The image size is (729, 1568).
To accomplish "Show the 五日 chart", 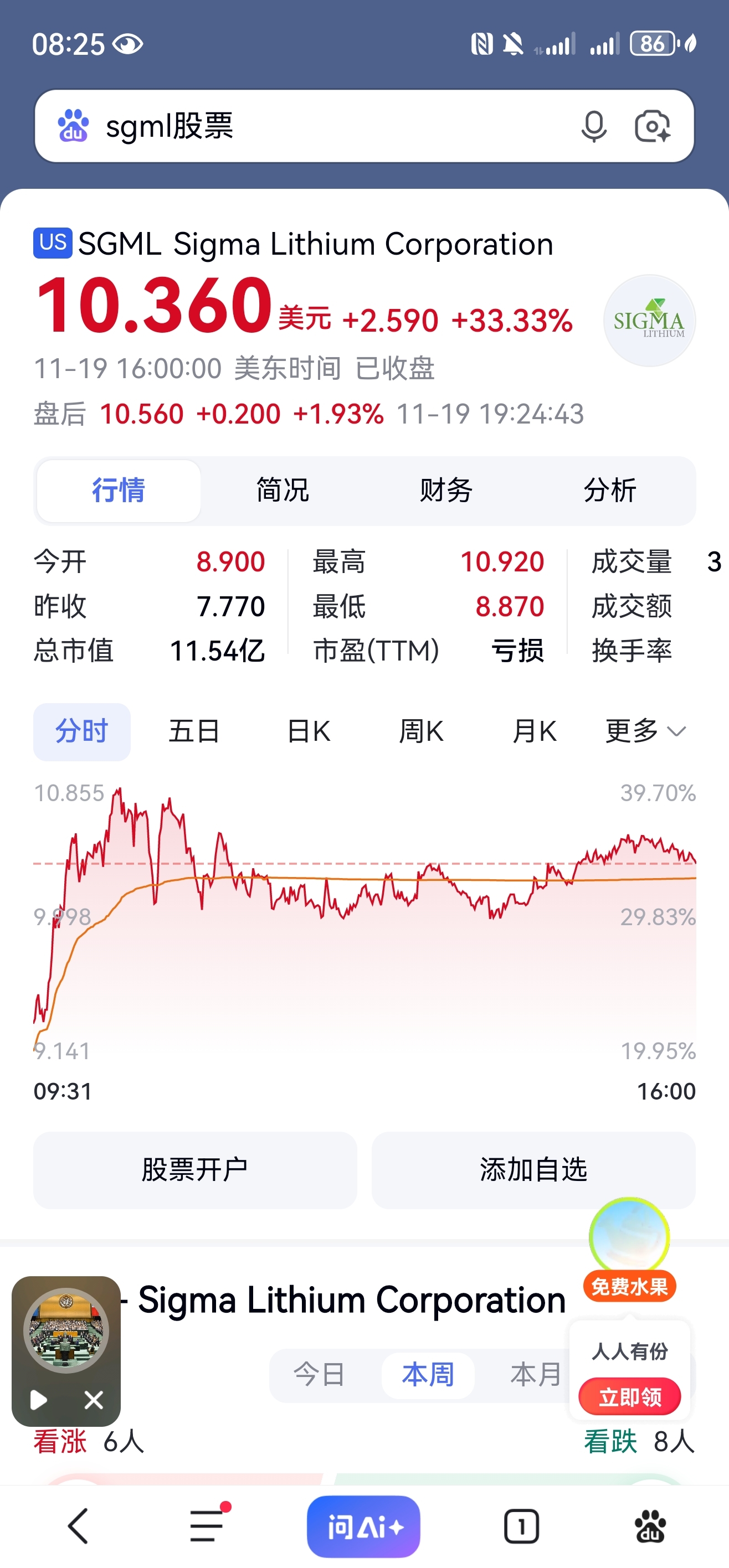I will tap(194, 731).
